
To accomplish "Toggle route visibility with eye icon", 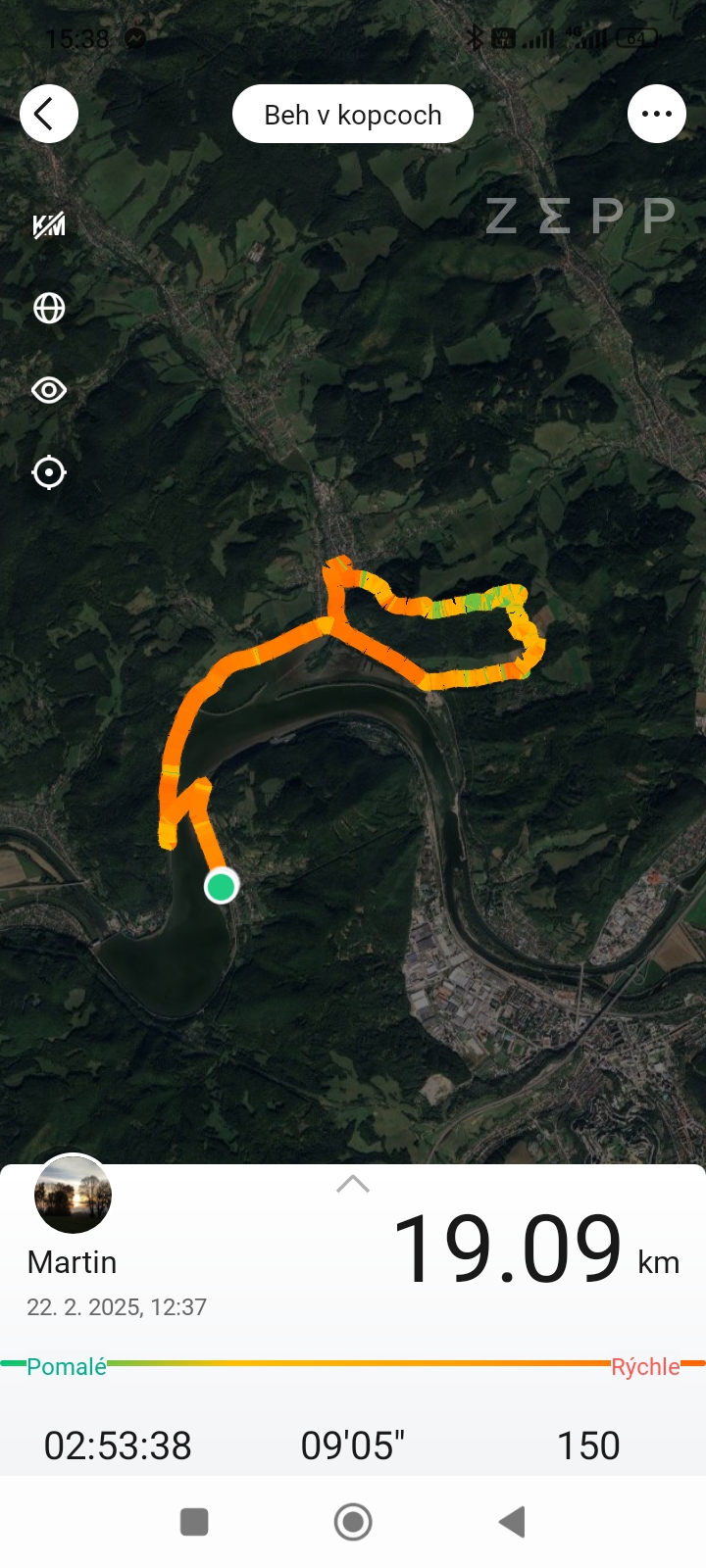I will pyautogui.click(x=49, y=390).
